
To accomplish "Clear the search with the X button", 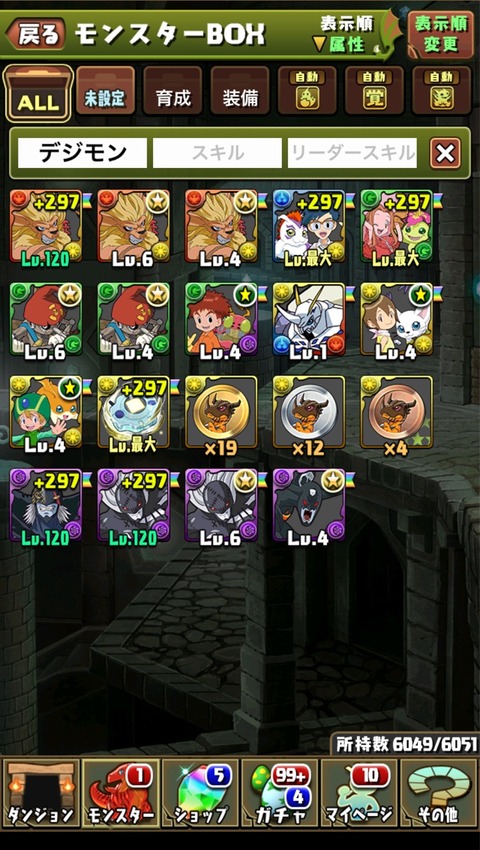I will click(x=445, y=153).
